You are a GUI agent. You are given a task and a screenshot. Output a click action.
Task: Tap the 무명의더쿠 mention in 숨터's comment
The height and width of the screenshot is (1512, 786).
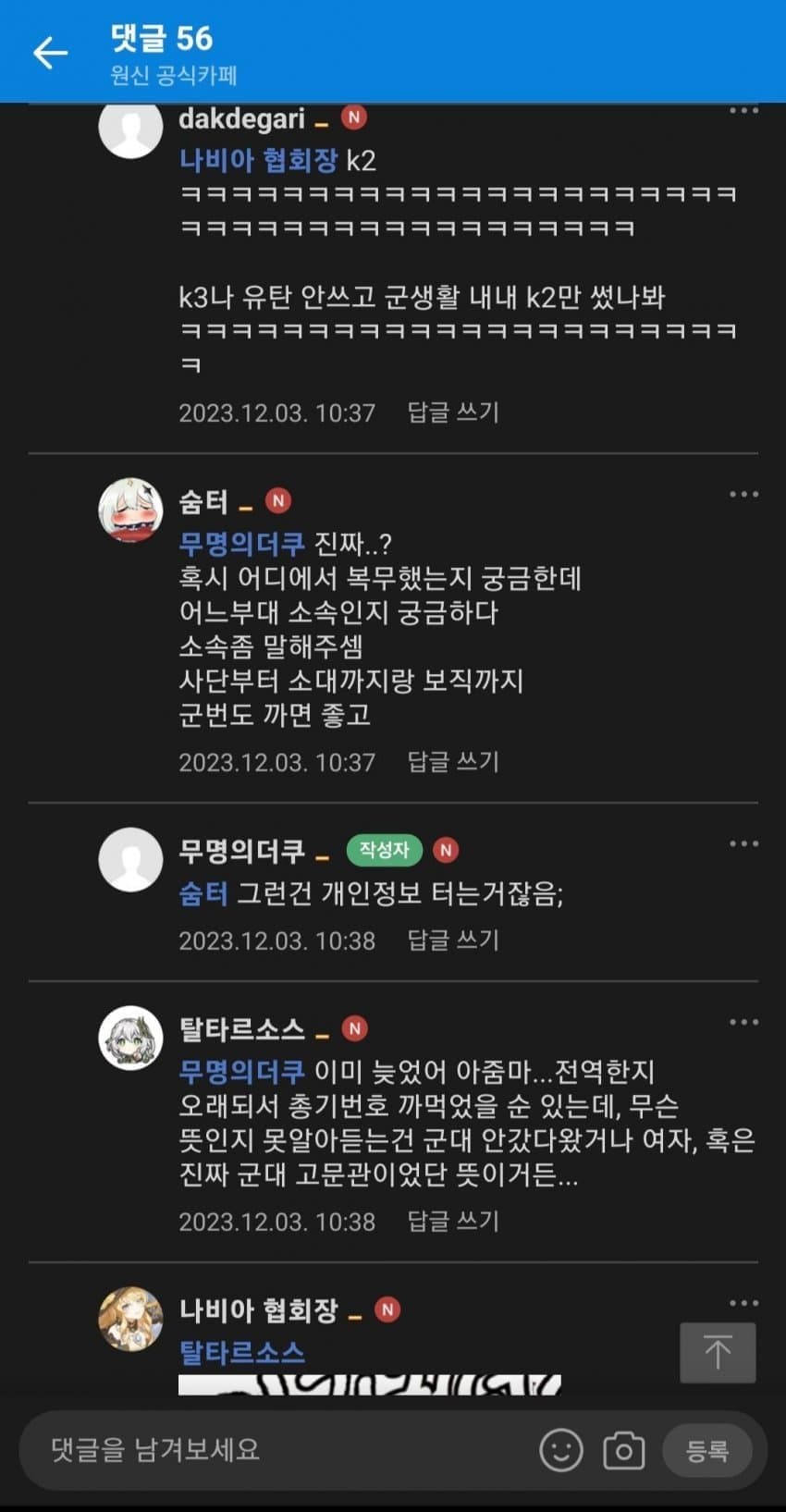coord(241,544)
